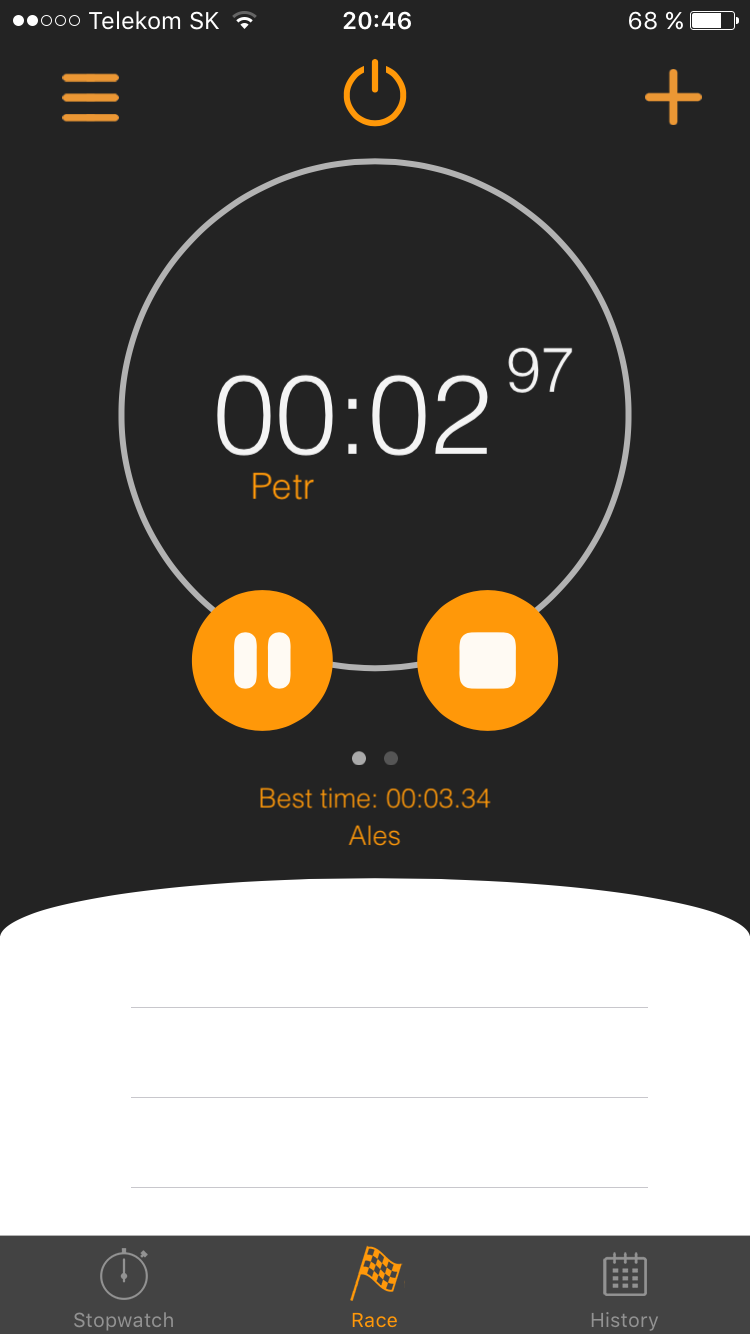Stay on the Race tab
The image size is (750, 1334).
coord(374,1285)
